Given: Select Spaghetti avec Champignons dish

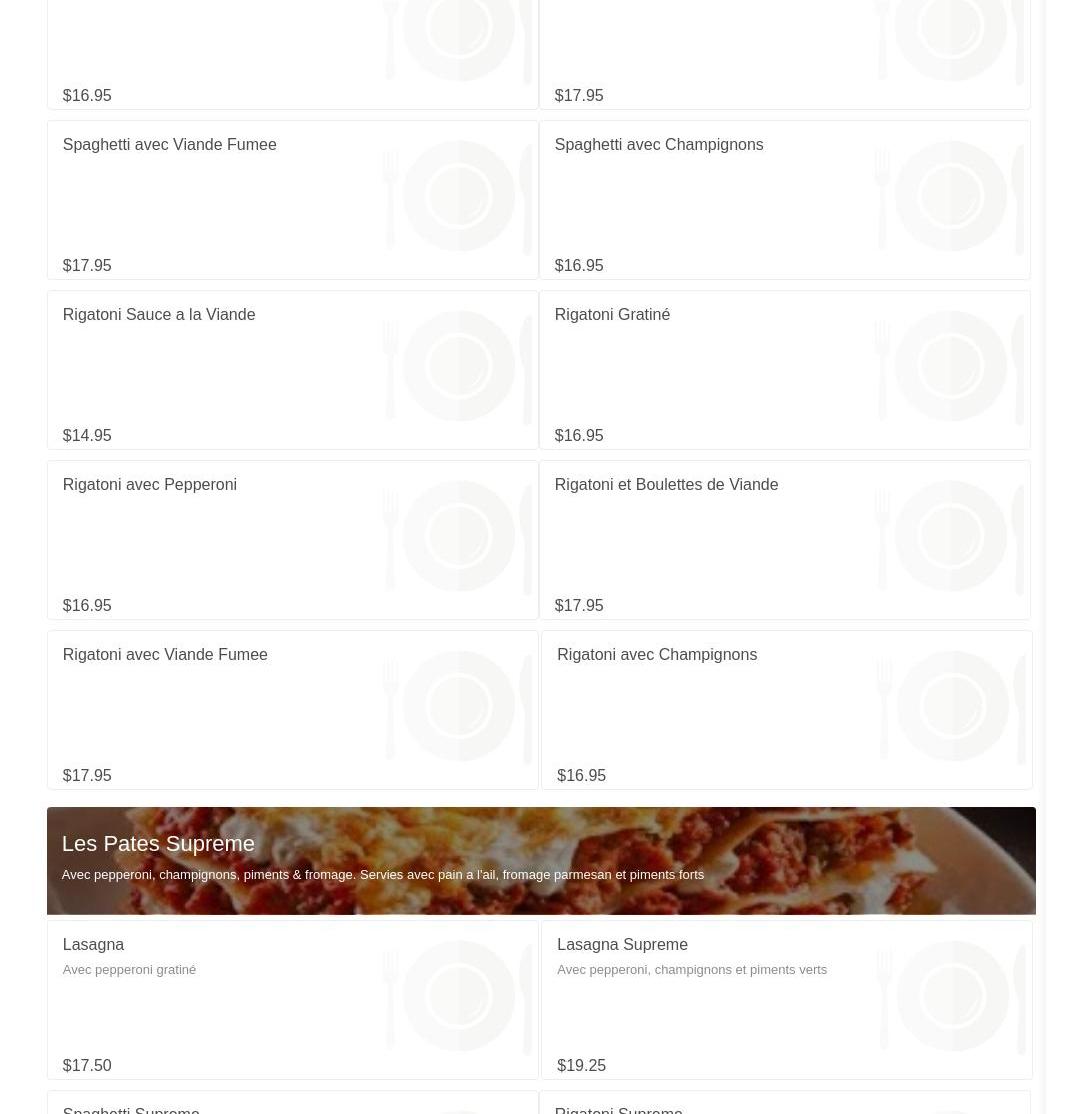Looking at the screenshot, I should pyautogui.click(x=784, y=200).
